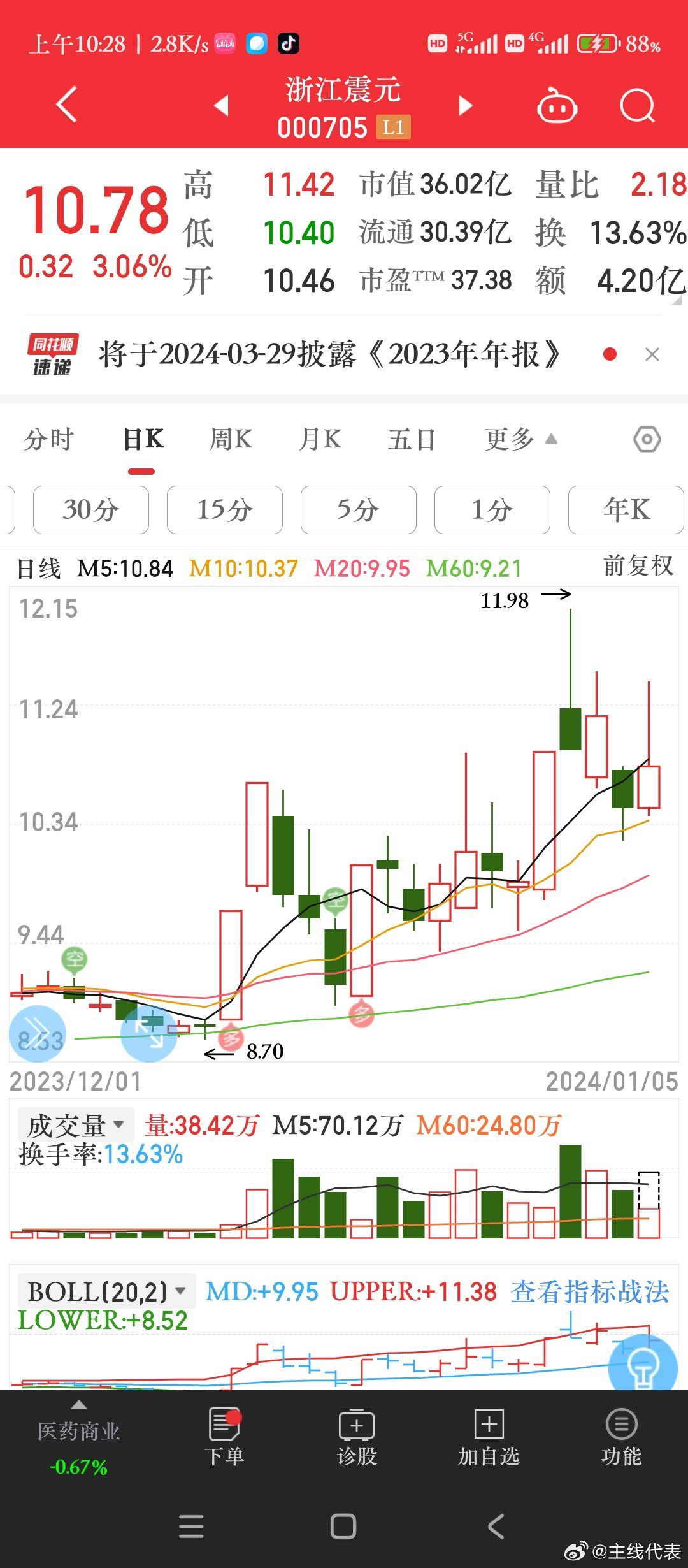Open chart settings hexagon icon
Screen dimensions: 688x1568
(647, 440)
